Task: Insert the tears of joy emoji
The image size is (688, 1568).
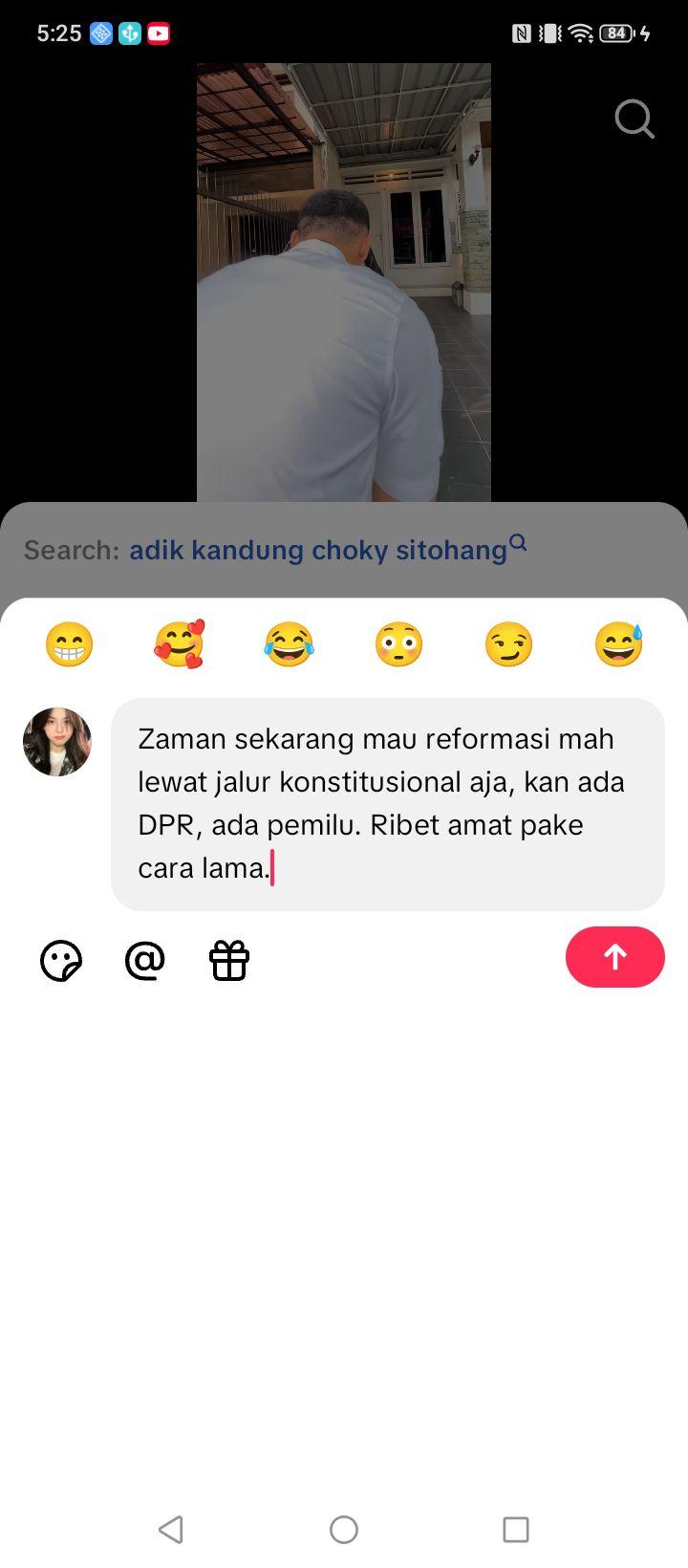Action: (289, 644)
